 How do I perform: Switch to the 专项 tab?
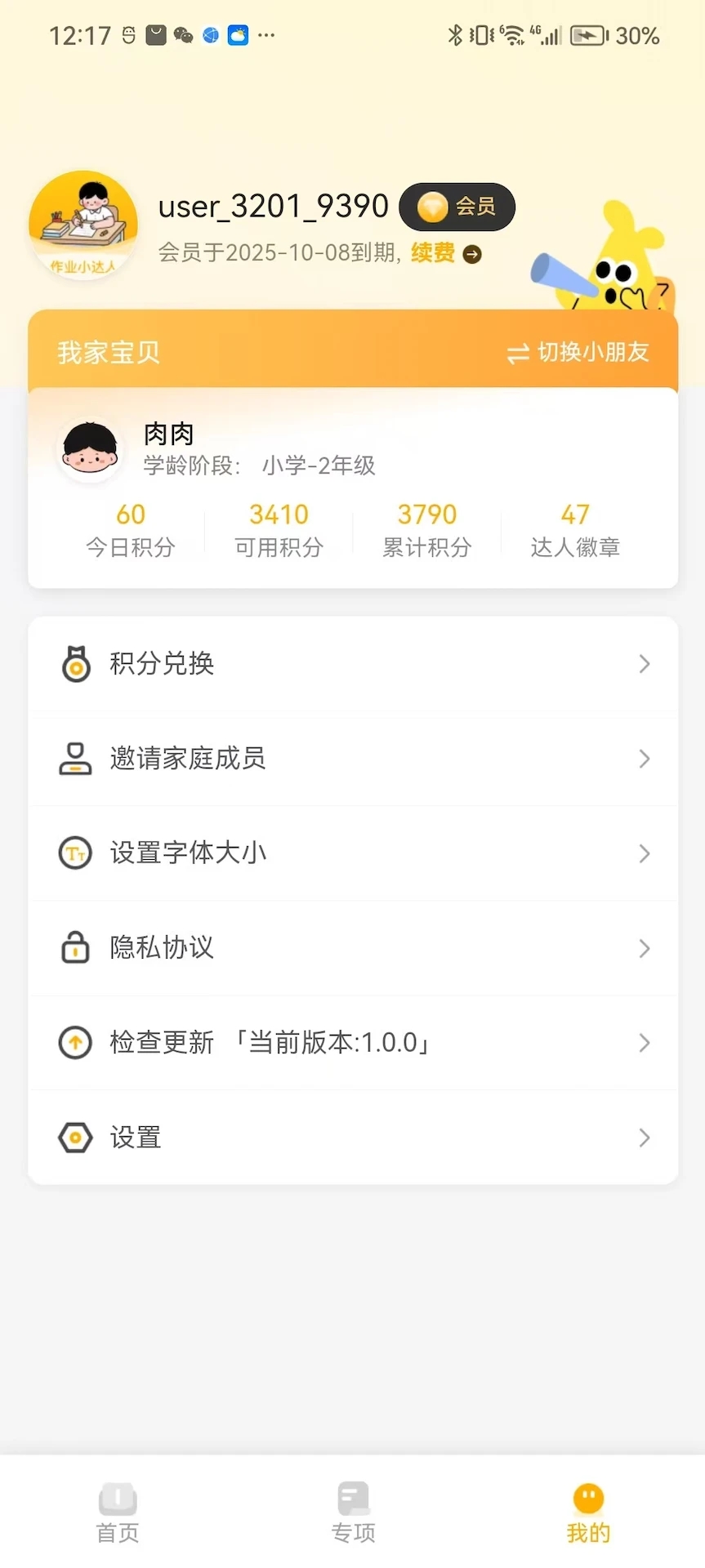click(353, 1513)
